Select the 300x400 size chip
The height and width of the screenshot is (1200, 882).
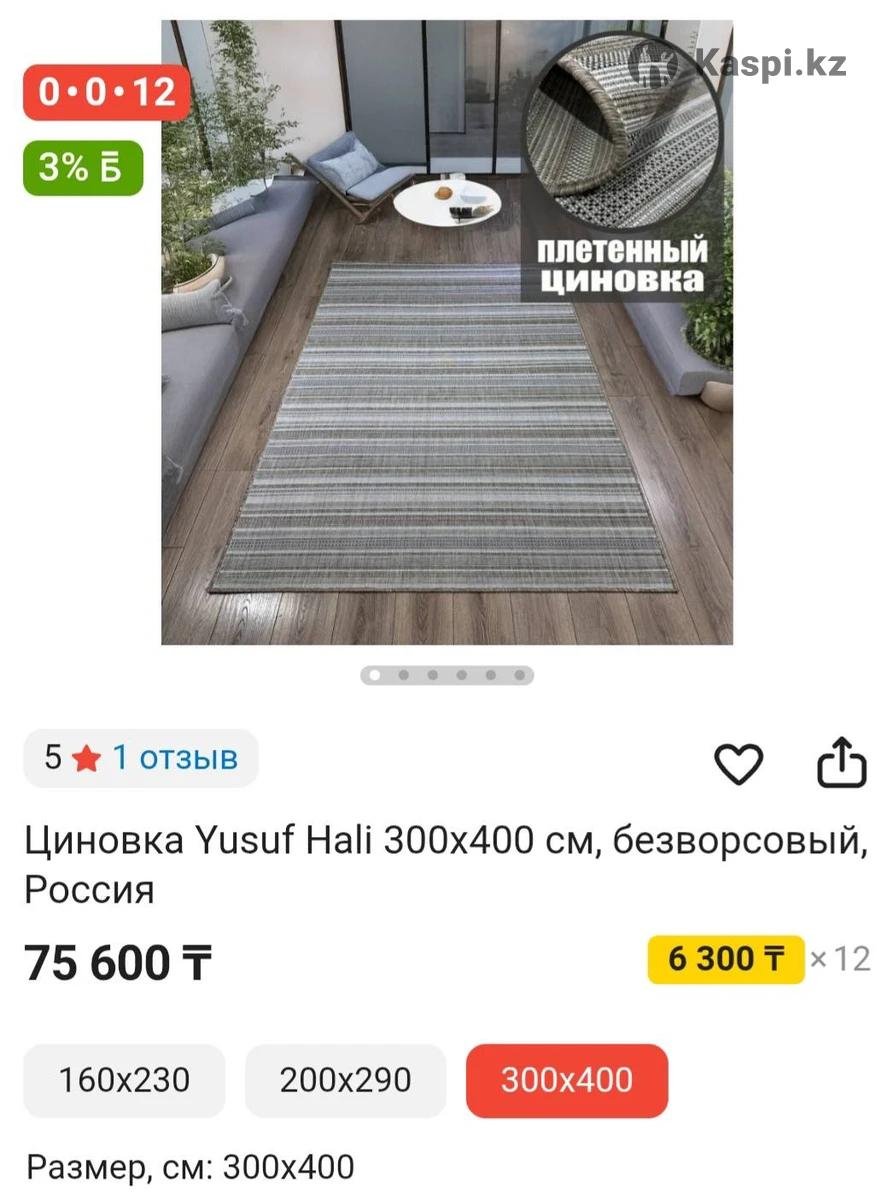[x=567, y=1081]
